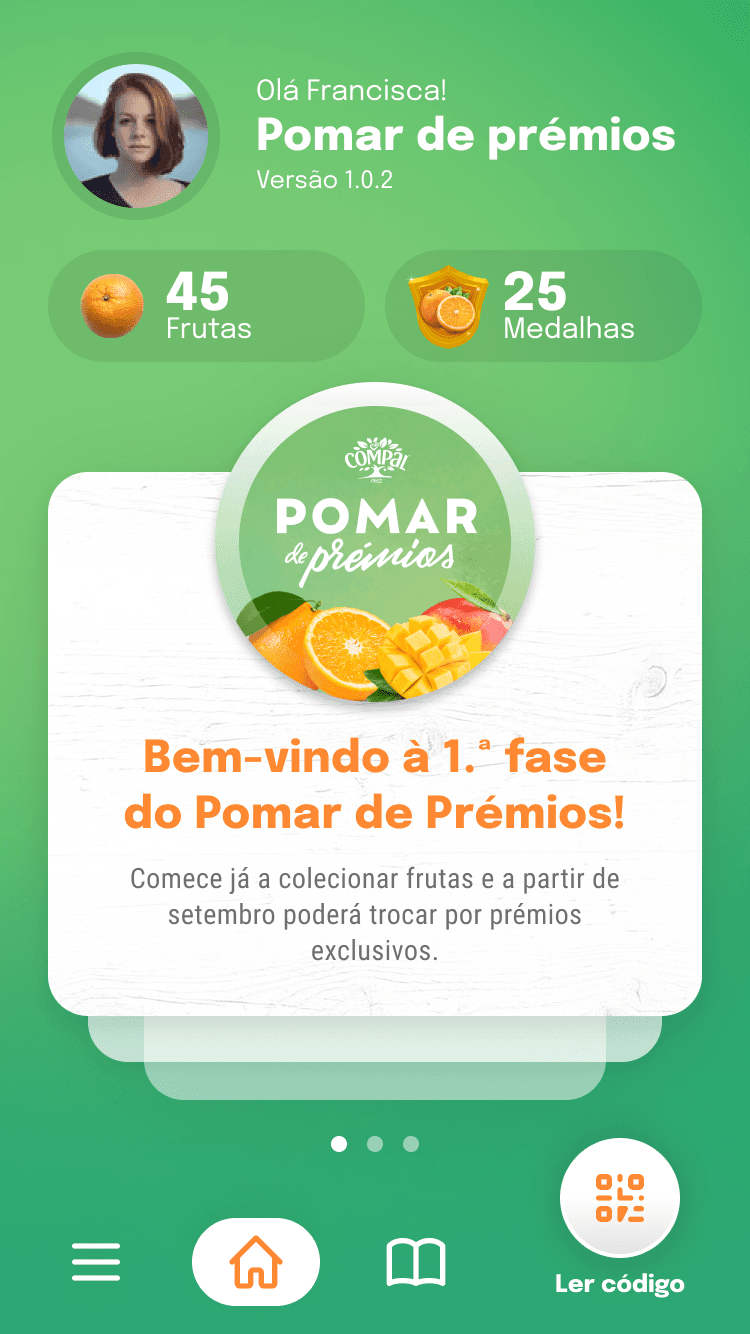Open Francisca's profile photo
Screen dimensions: 750x1334
coord(136,136)
